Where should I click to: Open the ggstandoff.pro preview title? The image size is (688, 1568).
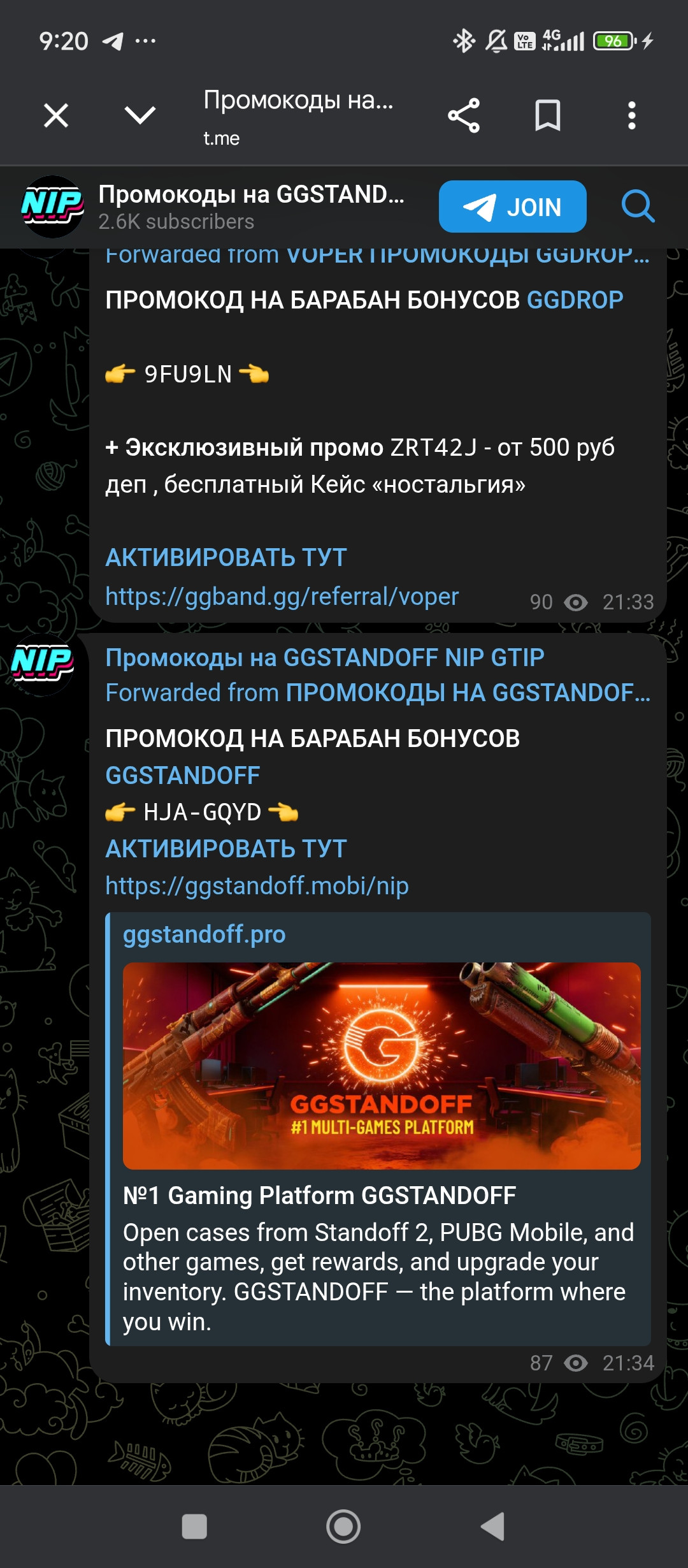(204, 934)
